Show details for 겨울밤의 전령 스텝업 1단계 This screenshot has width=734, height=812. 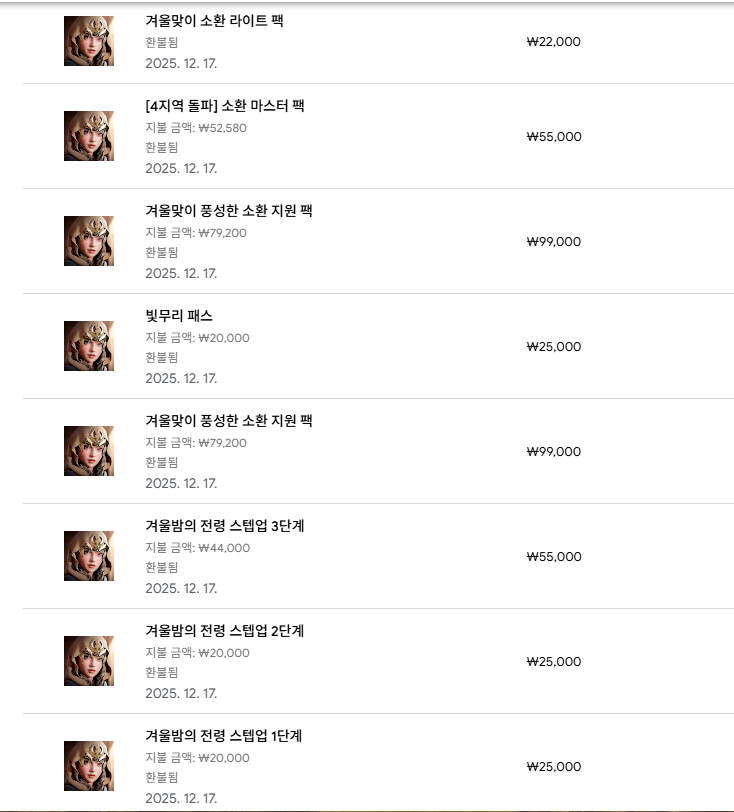click(x=223, y=736)
